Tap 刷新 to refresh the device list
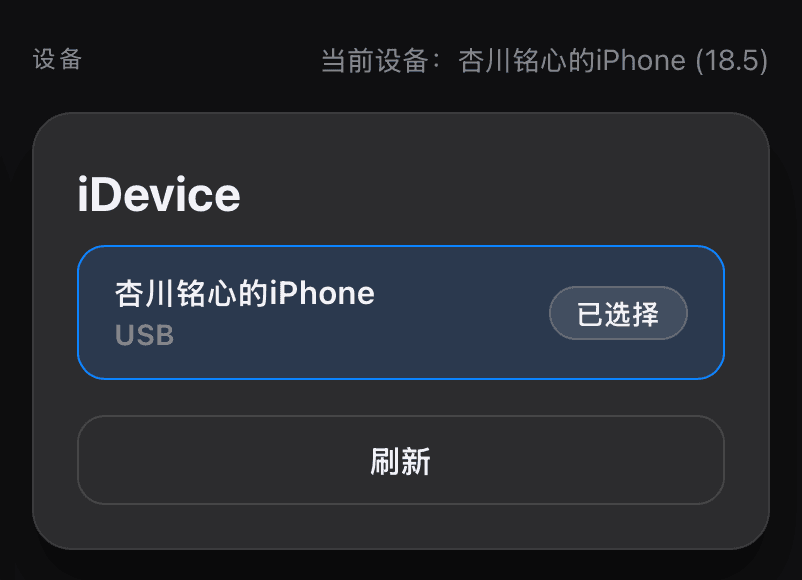The height and width of the screenshot is (580, 802). click(400, 461)
